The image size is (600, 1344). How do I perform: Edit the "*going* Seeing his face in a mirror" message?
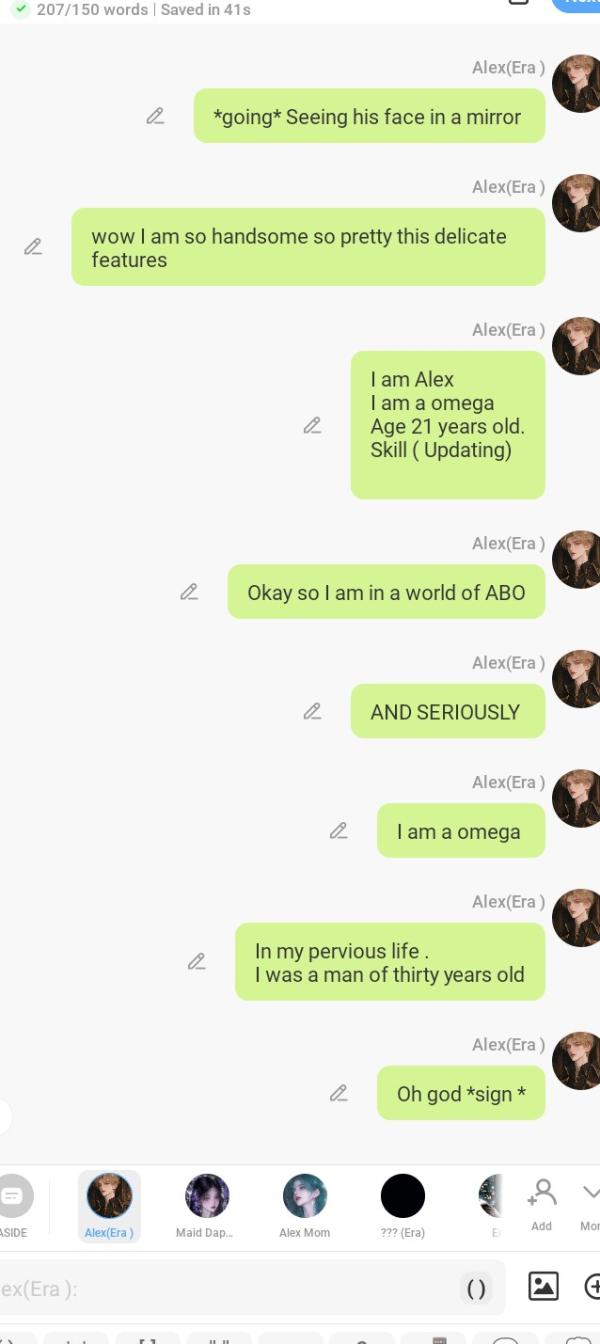click(155, 116)
